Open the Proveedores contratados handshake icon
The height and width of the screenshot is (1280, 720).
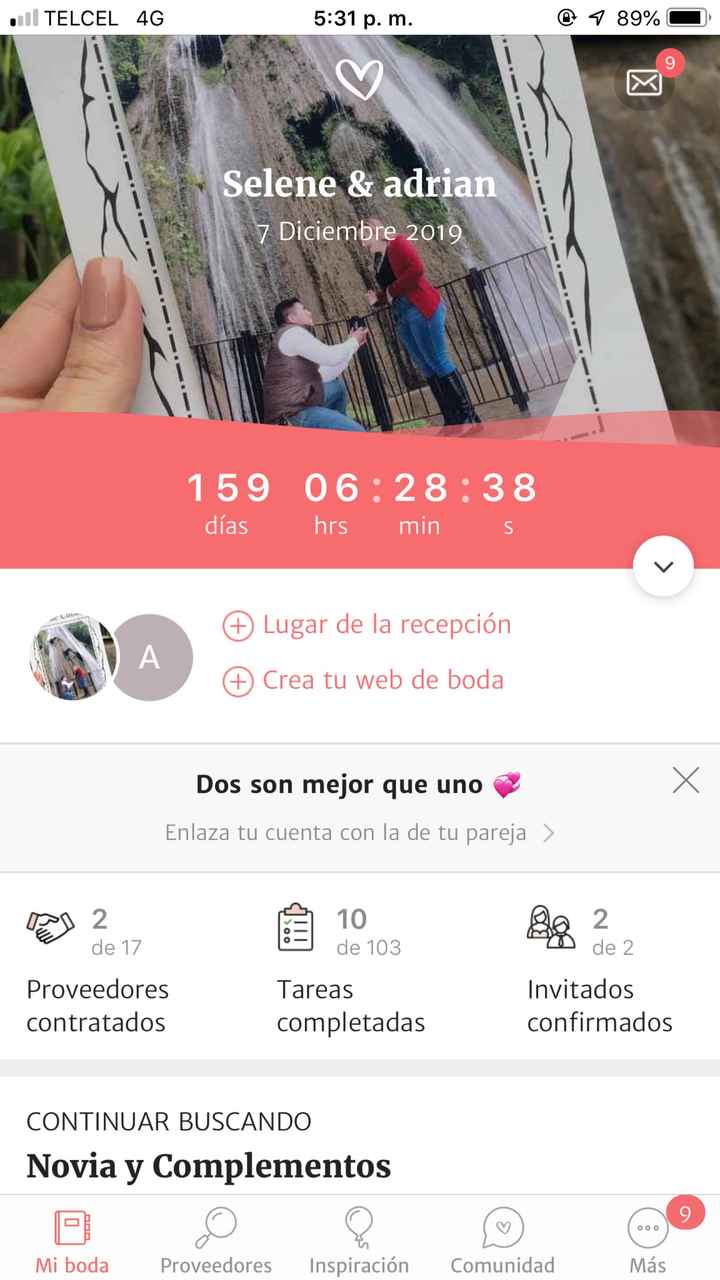tap(51, 927)
